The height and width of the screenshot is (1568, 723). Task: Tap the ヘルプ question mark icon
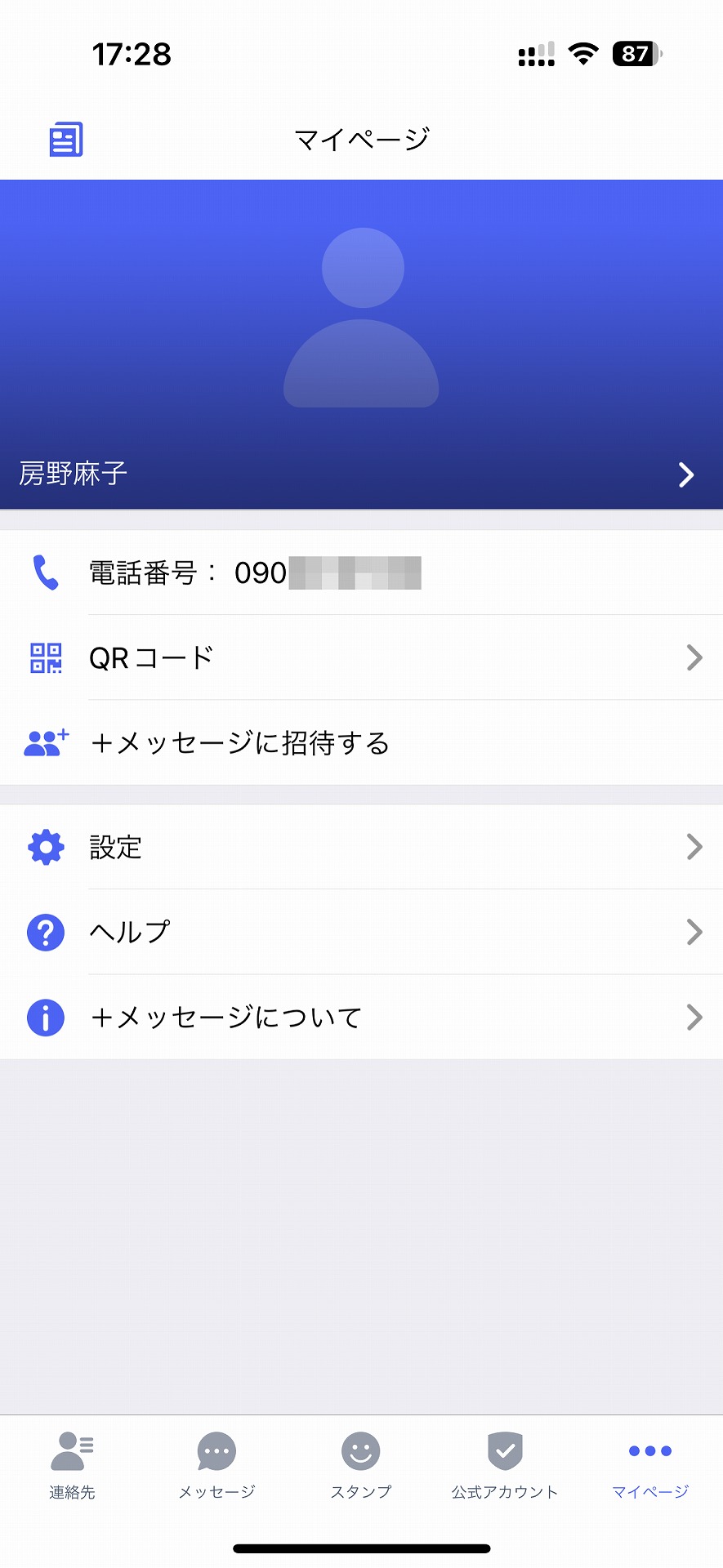[x=45, y=932]
